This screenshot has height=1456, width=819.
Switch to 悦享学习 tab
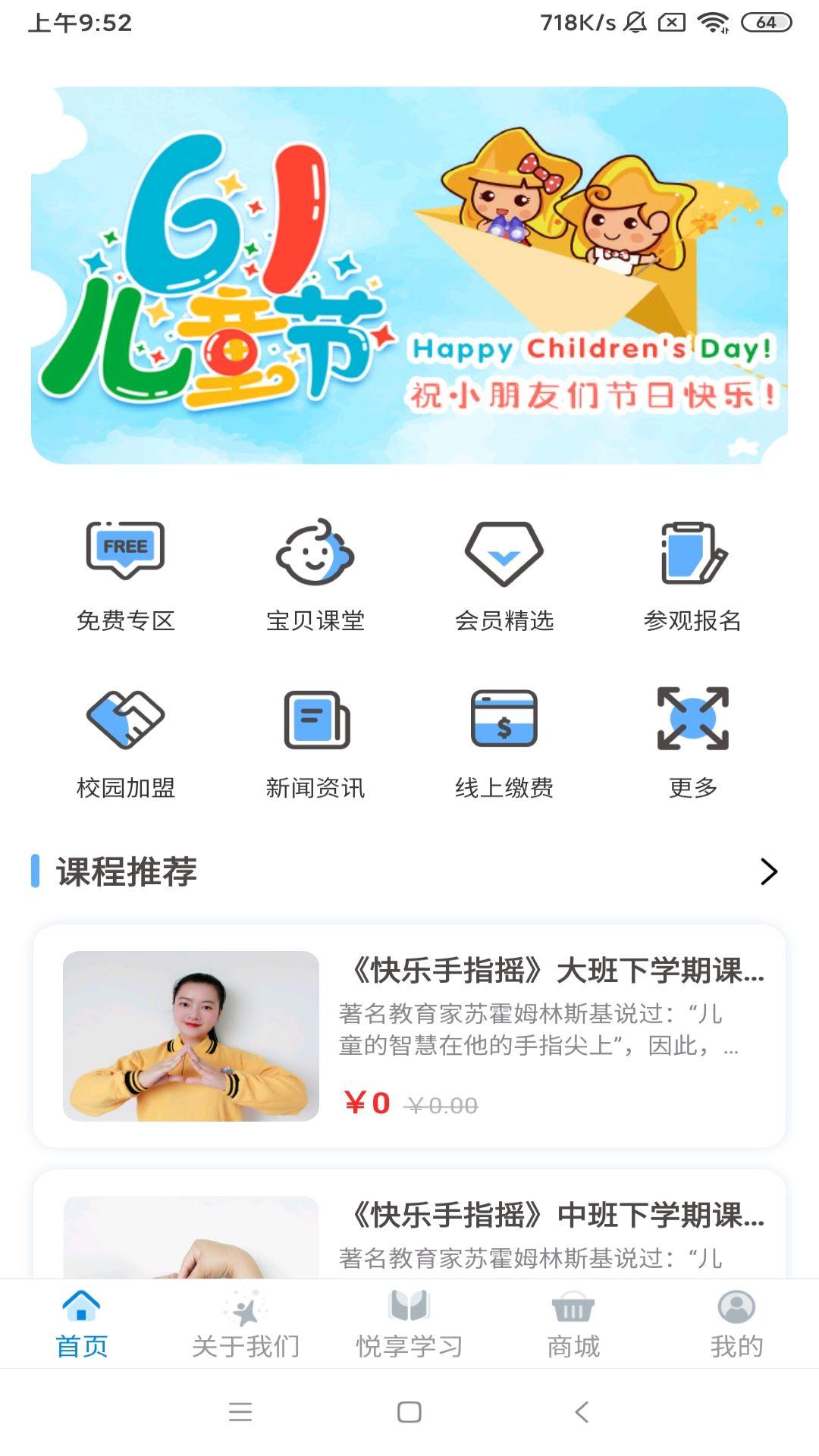pyautogui.click(x=409, y=1324)
